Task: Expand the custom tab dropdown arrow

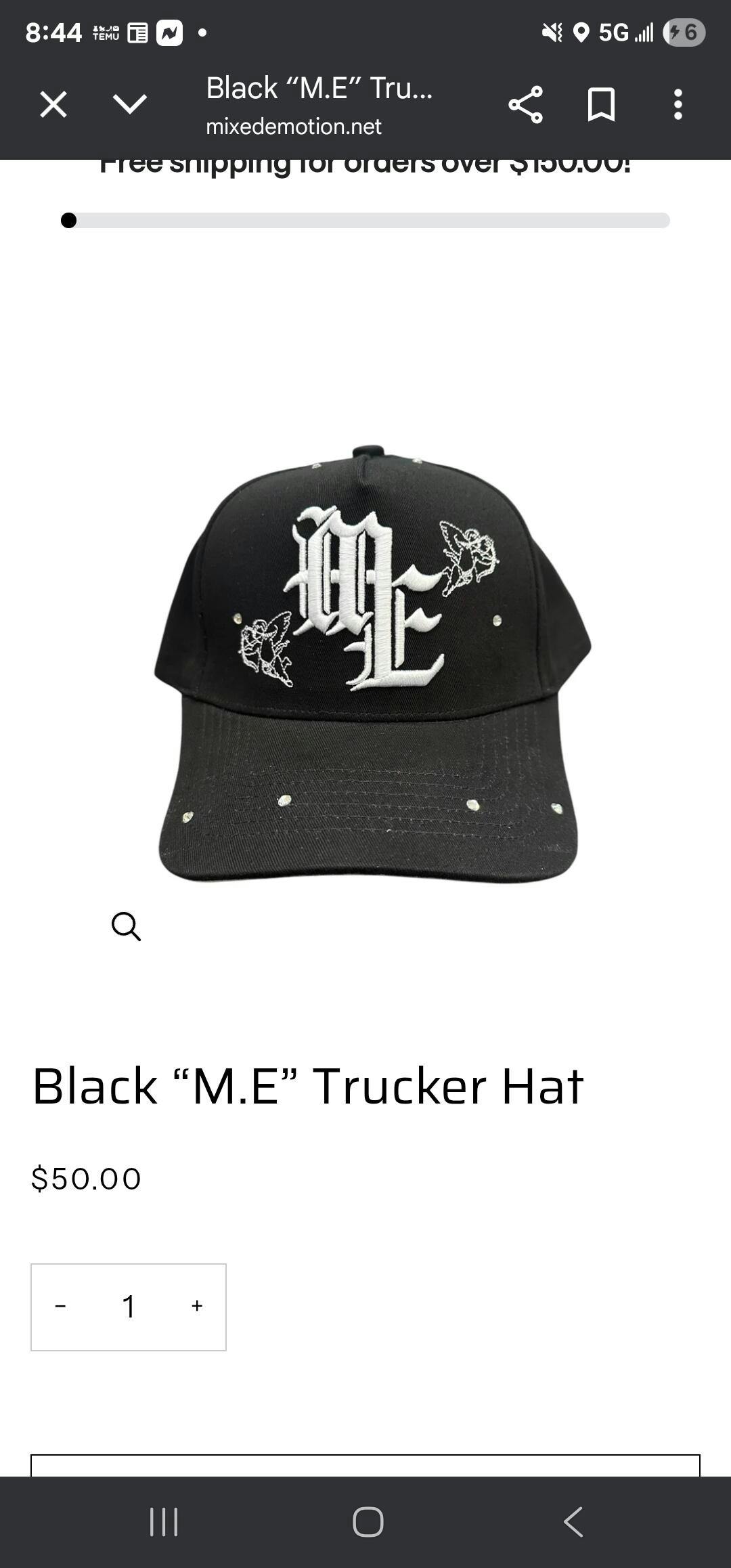Action: [129, 104]
